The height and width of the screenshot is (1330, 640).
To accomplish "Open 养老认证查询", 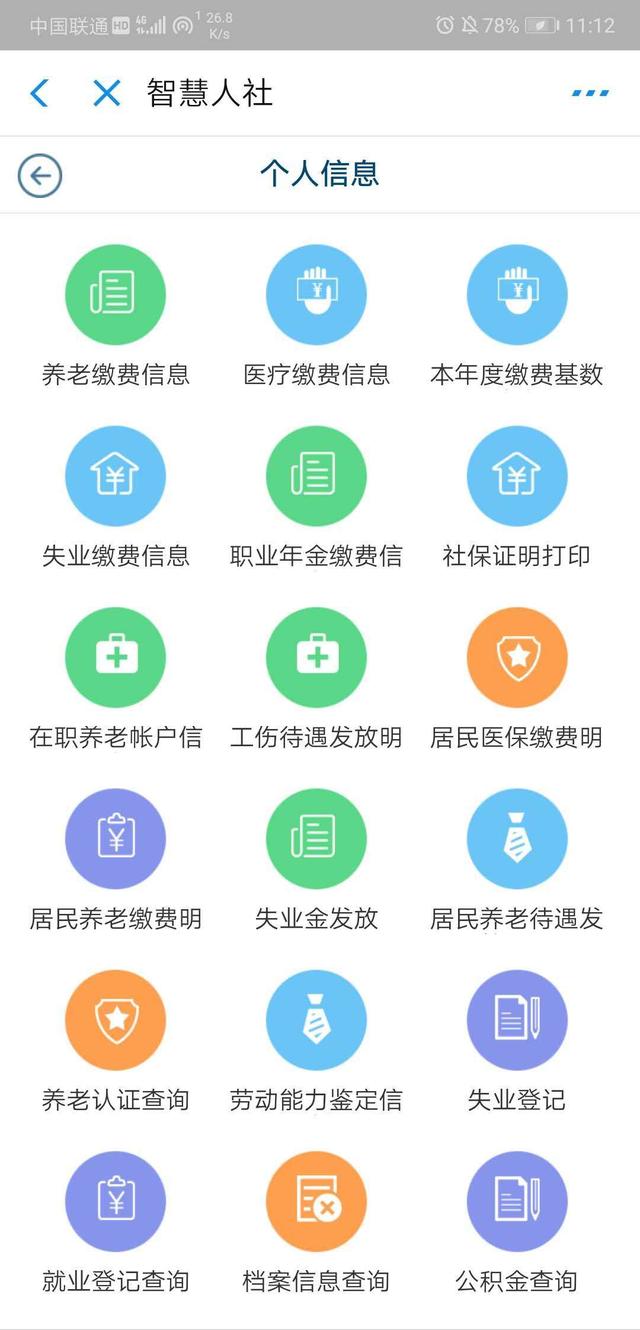I will 115,1020.
